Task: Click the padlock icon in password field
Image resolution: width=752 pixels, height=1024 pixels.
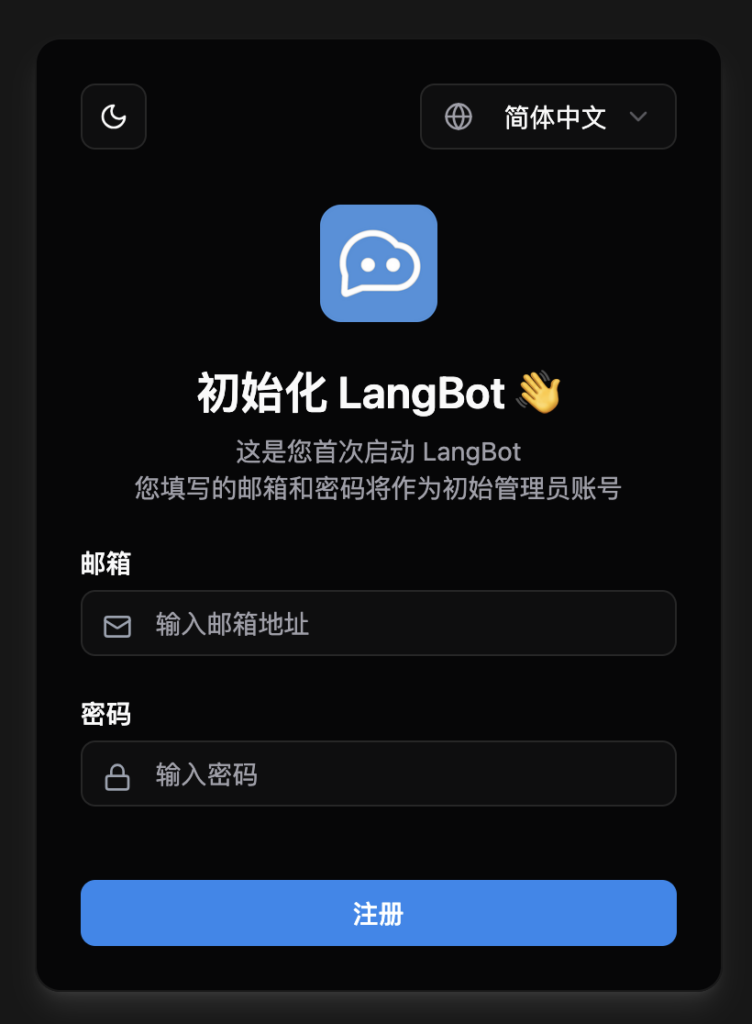Action: click(x=117, y=774)
